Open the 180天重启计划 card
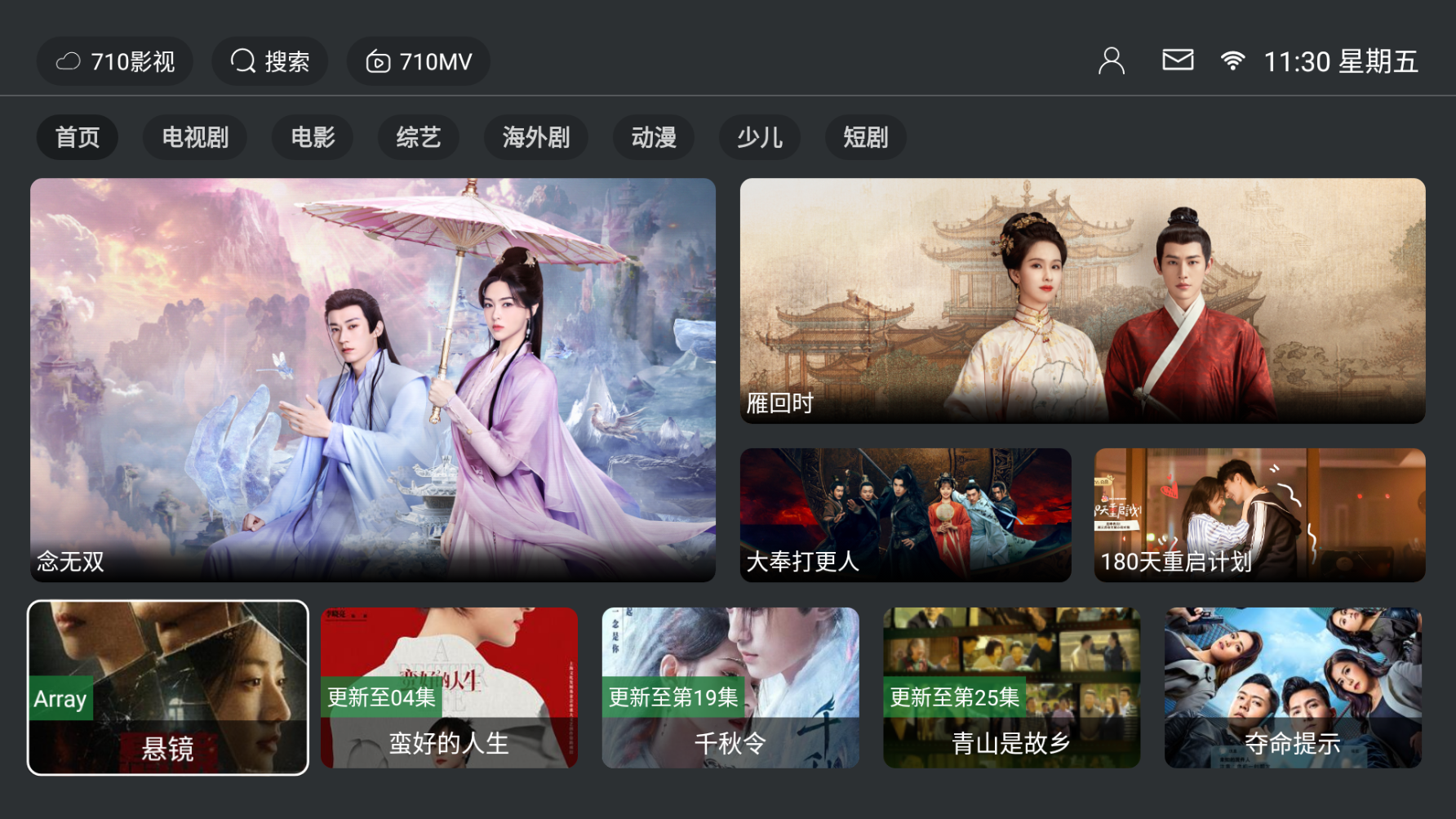The image size is (1456, 819). [1259, 514]
